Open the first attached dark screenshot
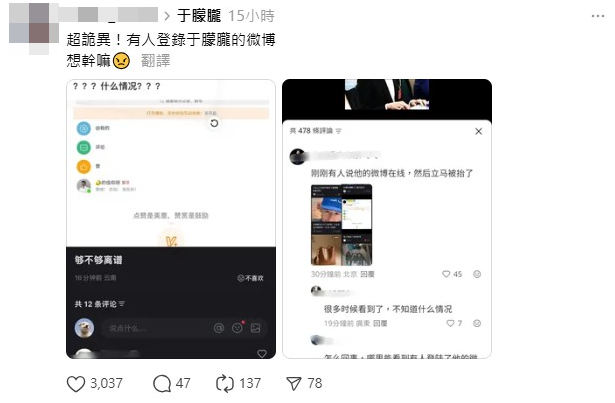The image size is (615, 403). 171,219
